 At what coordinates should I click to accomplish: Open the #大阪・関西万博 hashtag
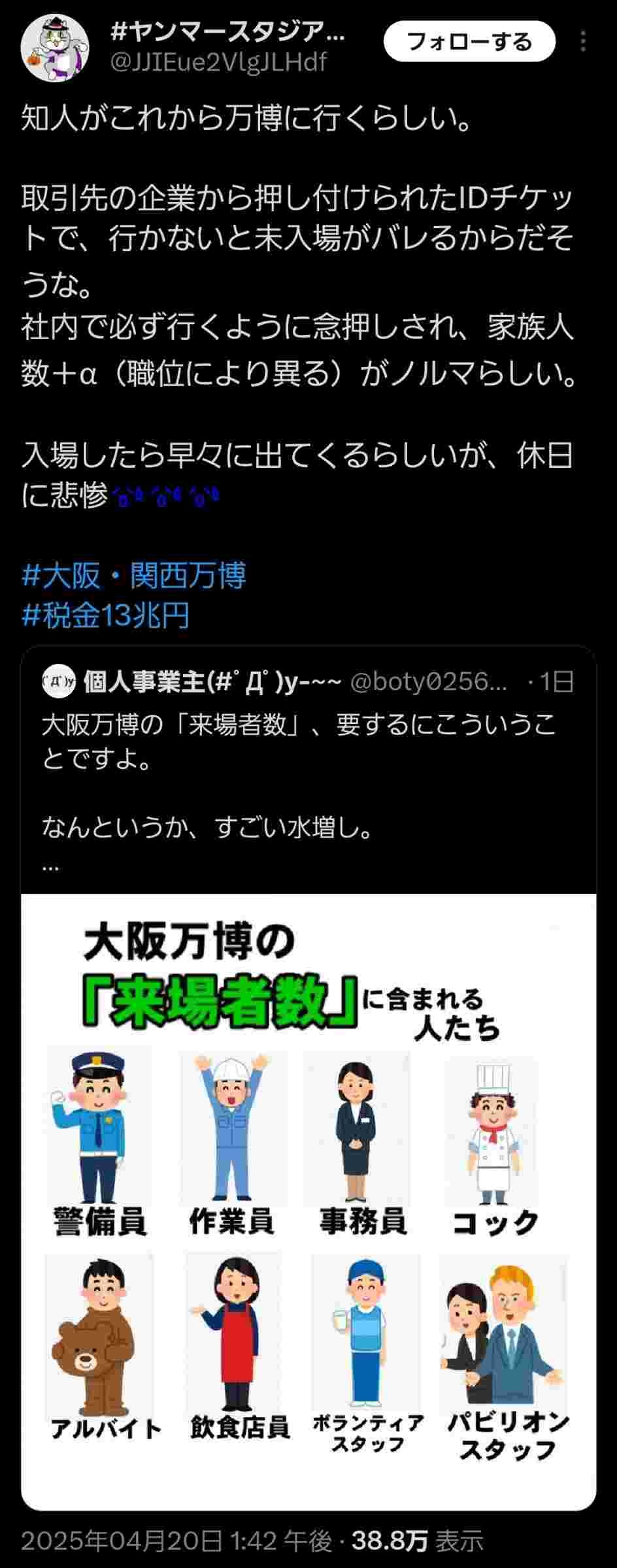coord(134,575)
